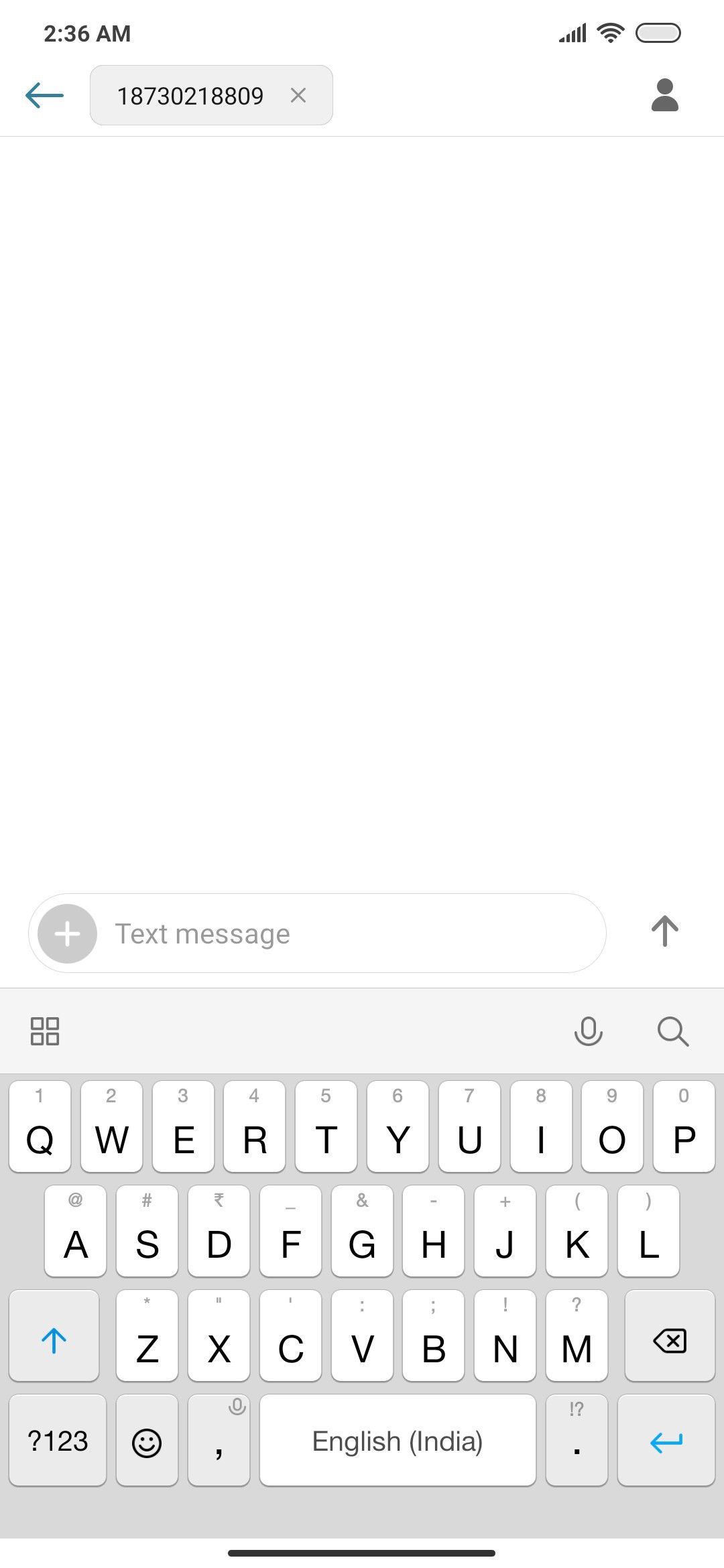Tap the plus attachment button
724x1568 pixels.
click(x=67, y=933)
